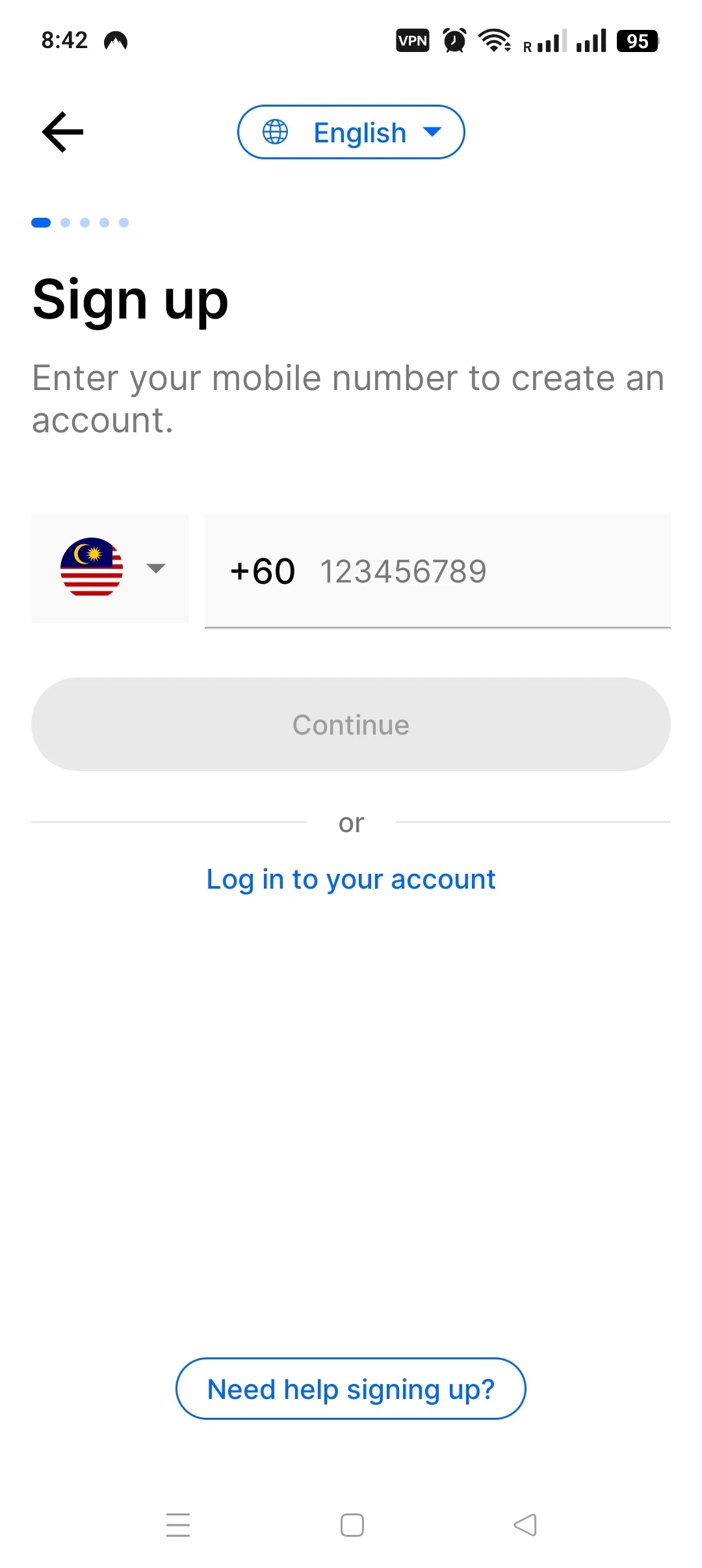Focus the mobile number field

[x=437, y=571]
